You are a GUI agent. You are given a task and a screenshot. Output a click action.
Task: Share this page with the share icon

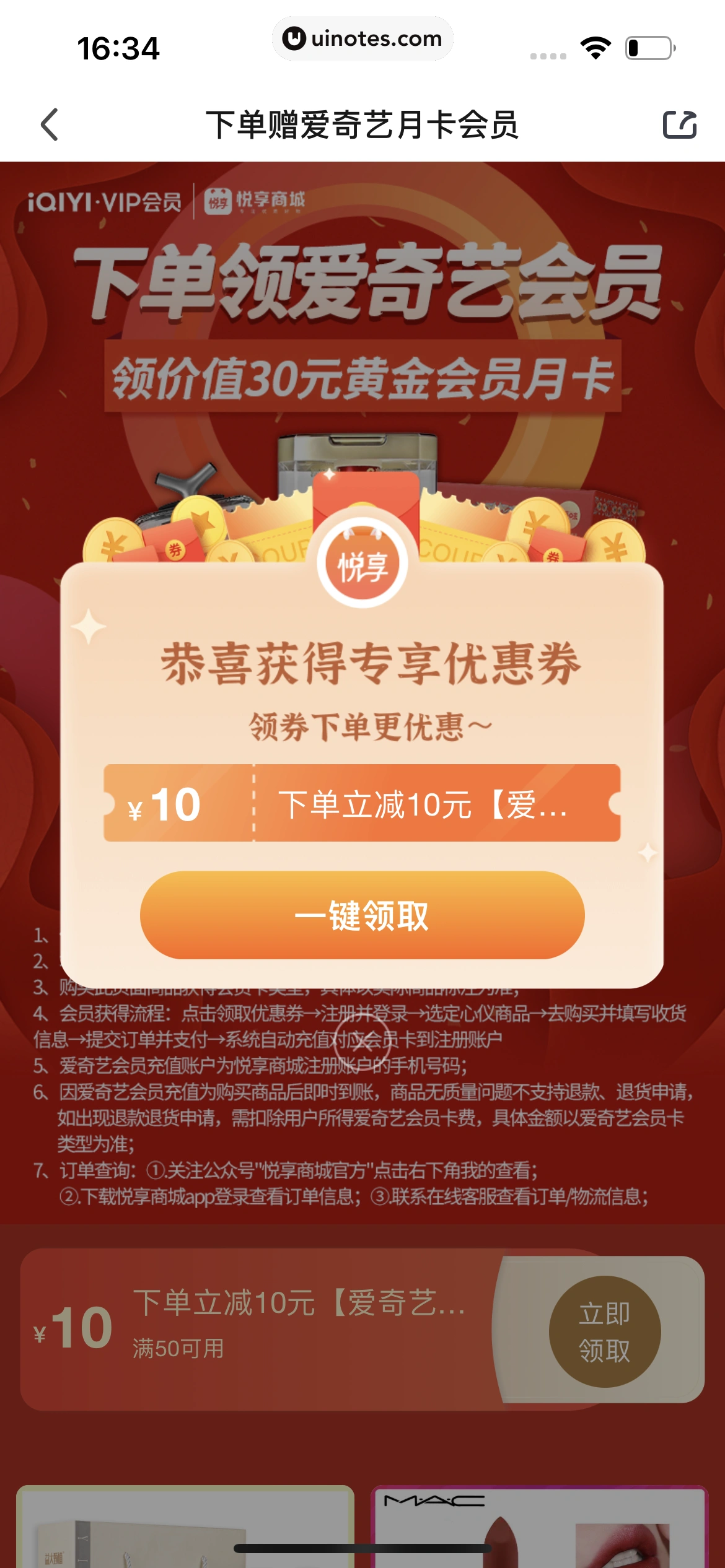(679, 124)
